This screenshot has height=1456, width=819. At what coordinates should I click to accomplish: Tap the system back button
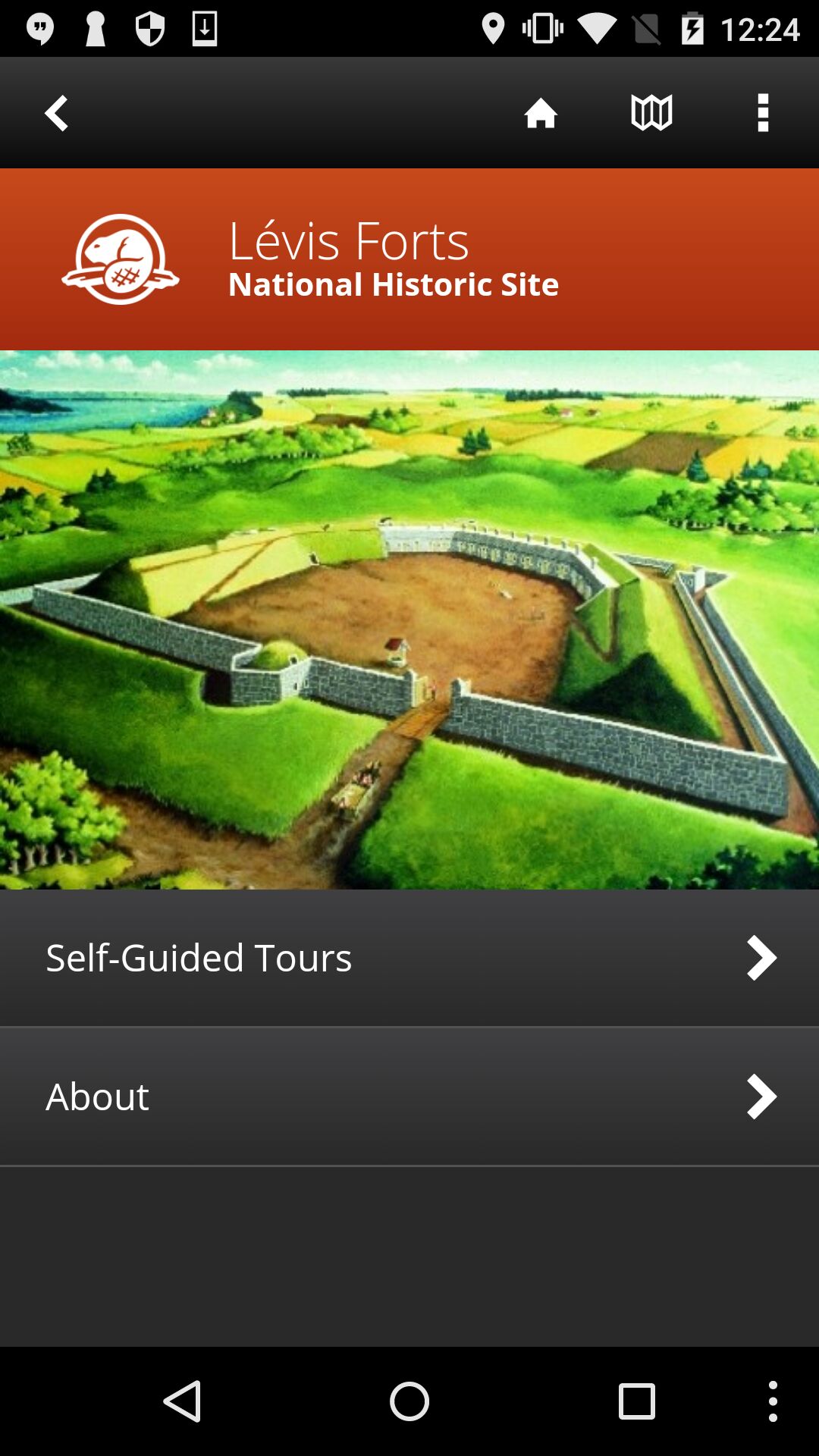(183, 1401)
